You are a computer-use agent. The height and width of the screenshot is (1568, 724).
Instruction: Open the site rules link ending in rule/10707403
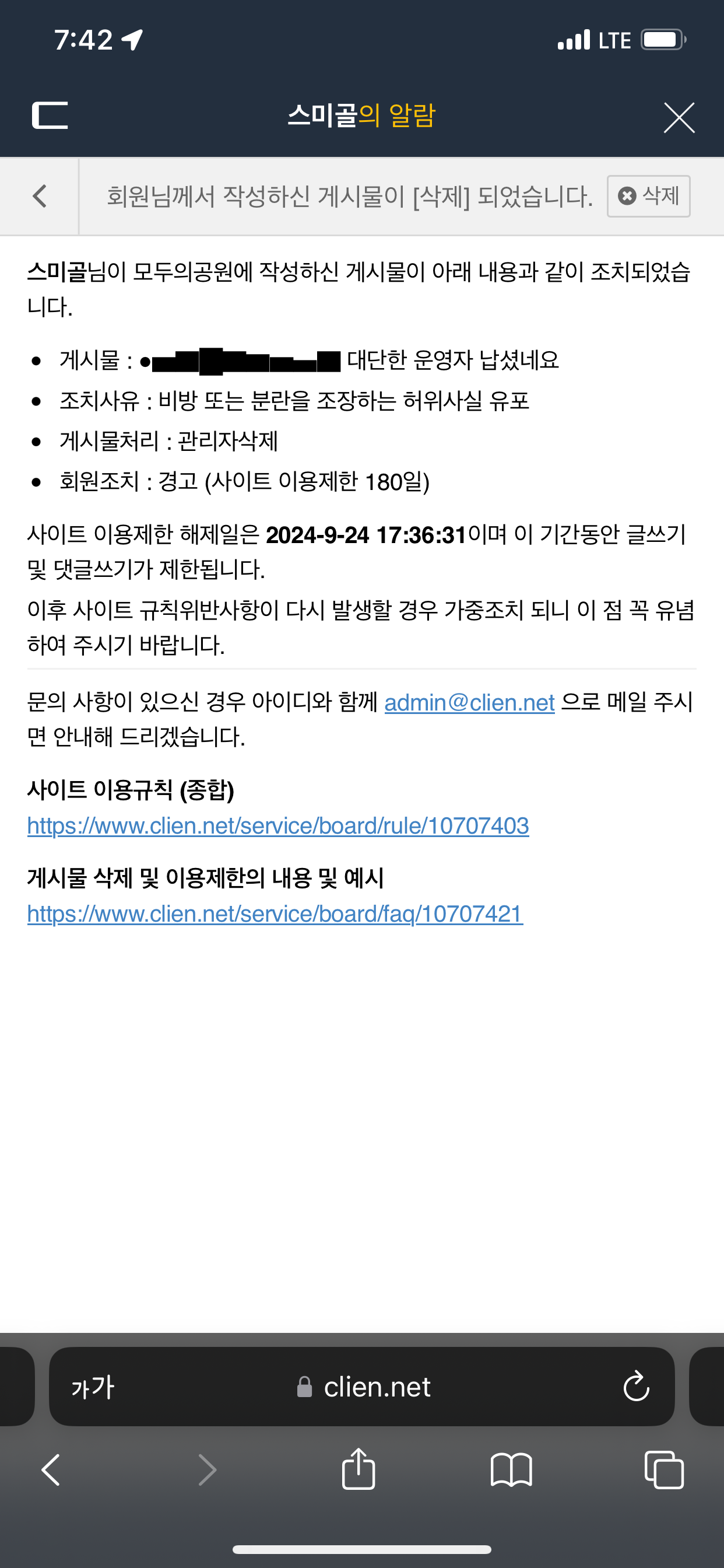pyautogui.click(x=278, y=826)
